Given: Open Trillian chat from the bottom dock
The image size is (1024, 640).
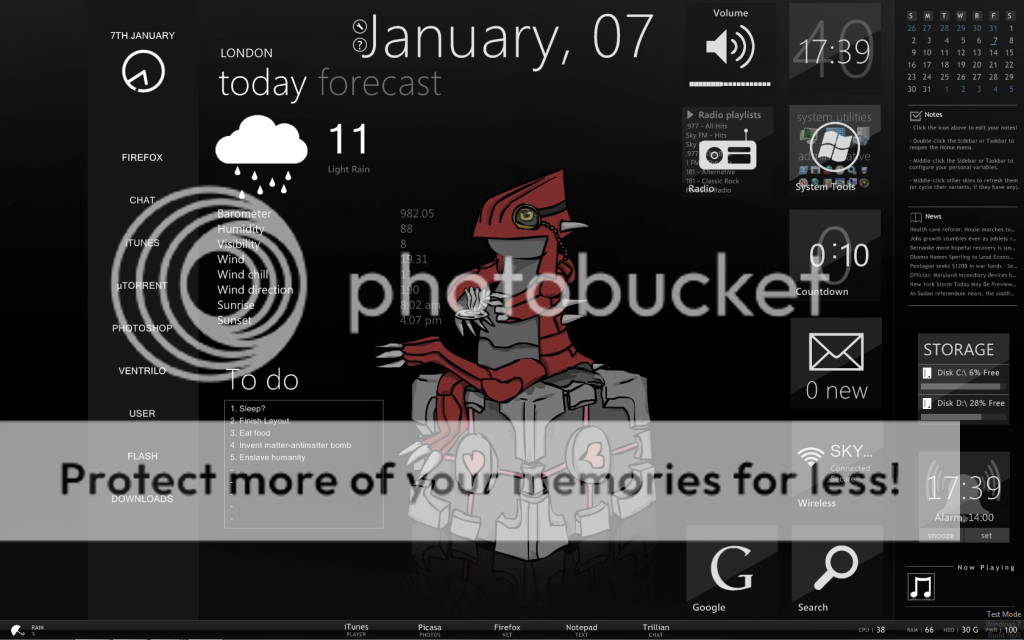Looking at the screenshot, I should click(656, 629).
